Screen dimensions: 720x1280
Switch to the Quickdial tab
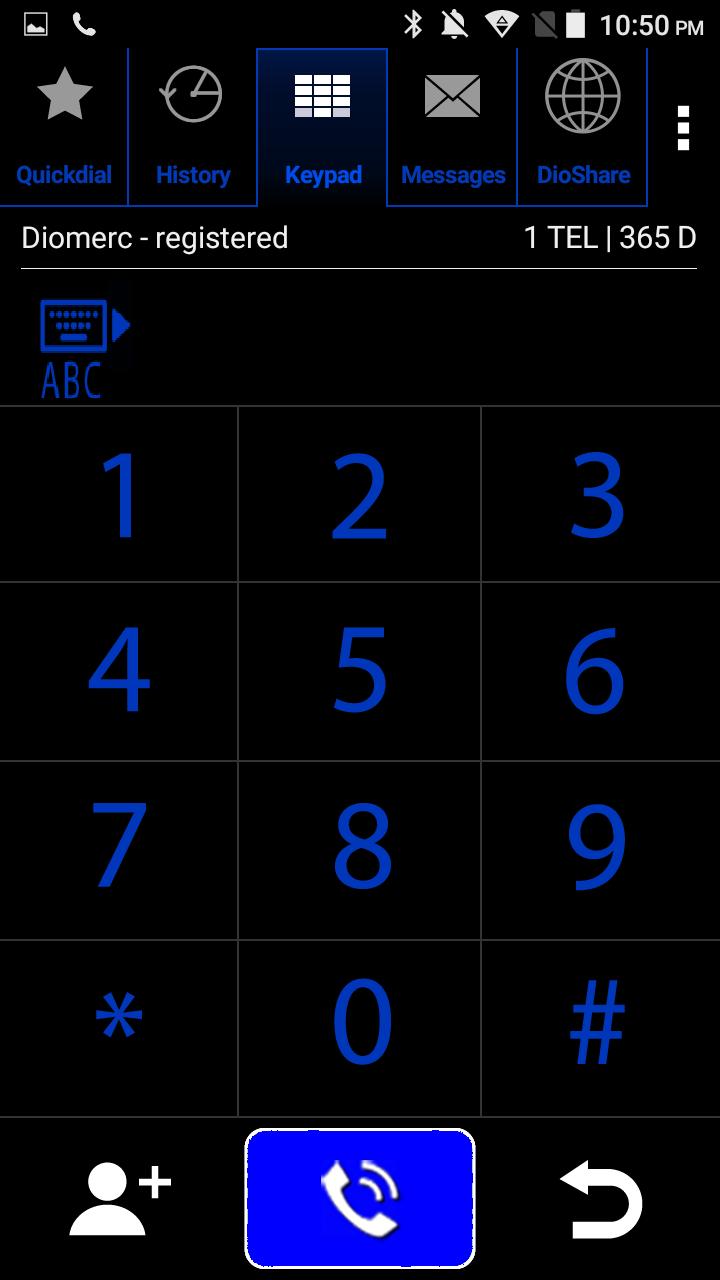64,127
